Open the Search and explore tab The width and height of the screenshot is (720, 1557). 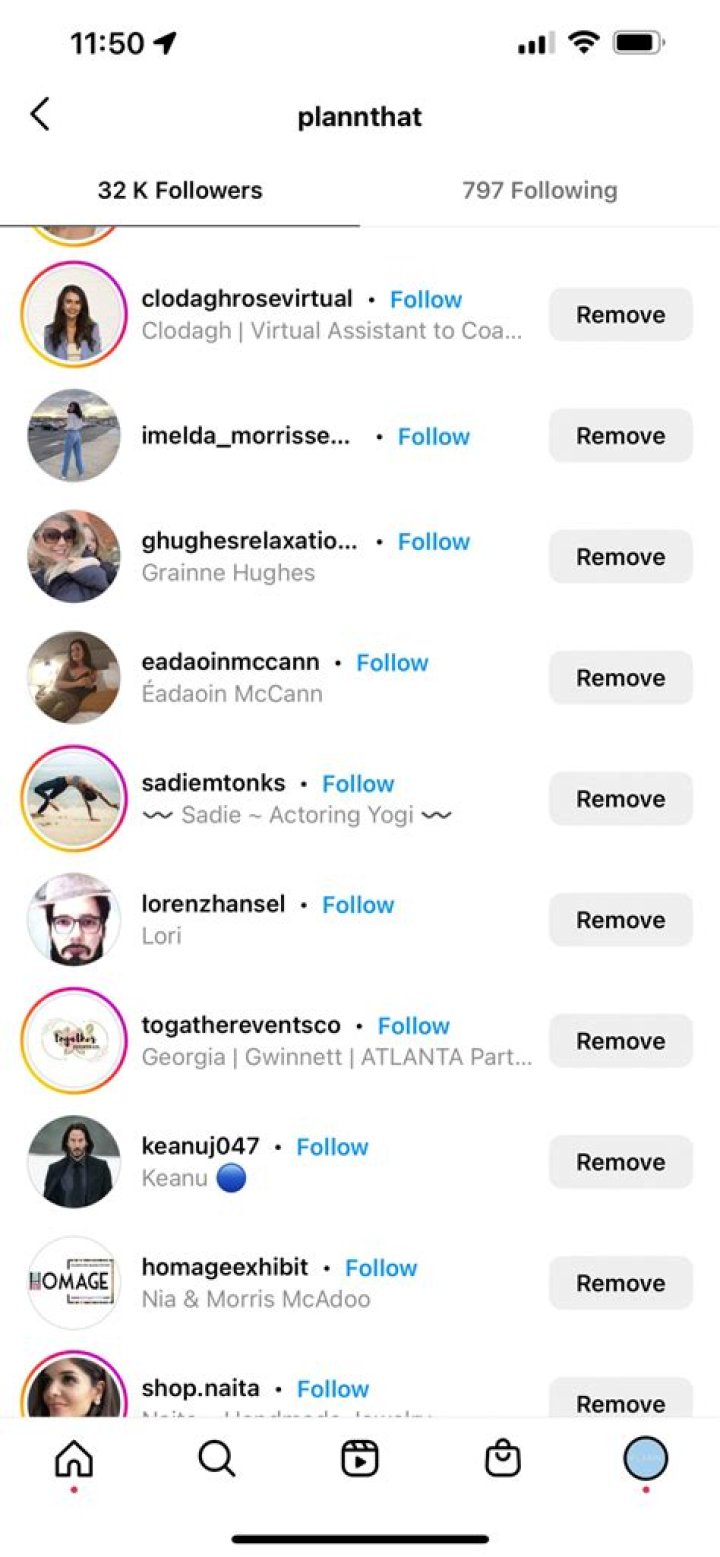point(217,1460)
